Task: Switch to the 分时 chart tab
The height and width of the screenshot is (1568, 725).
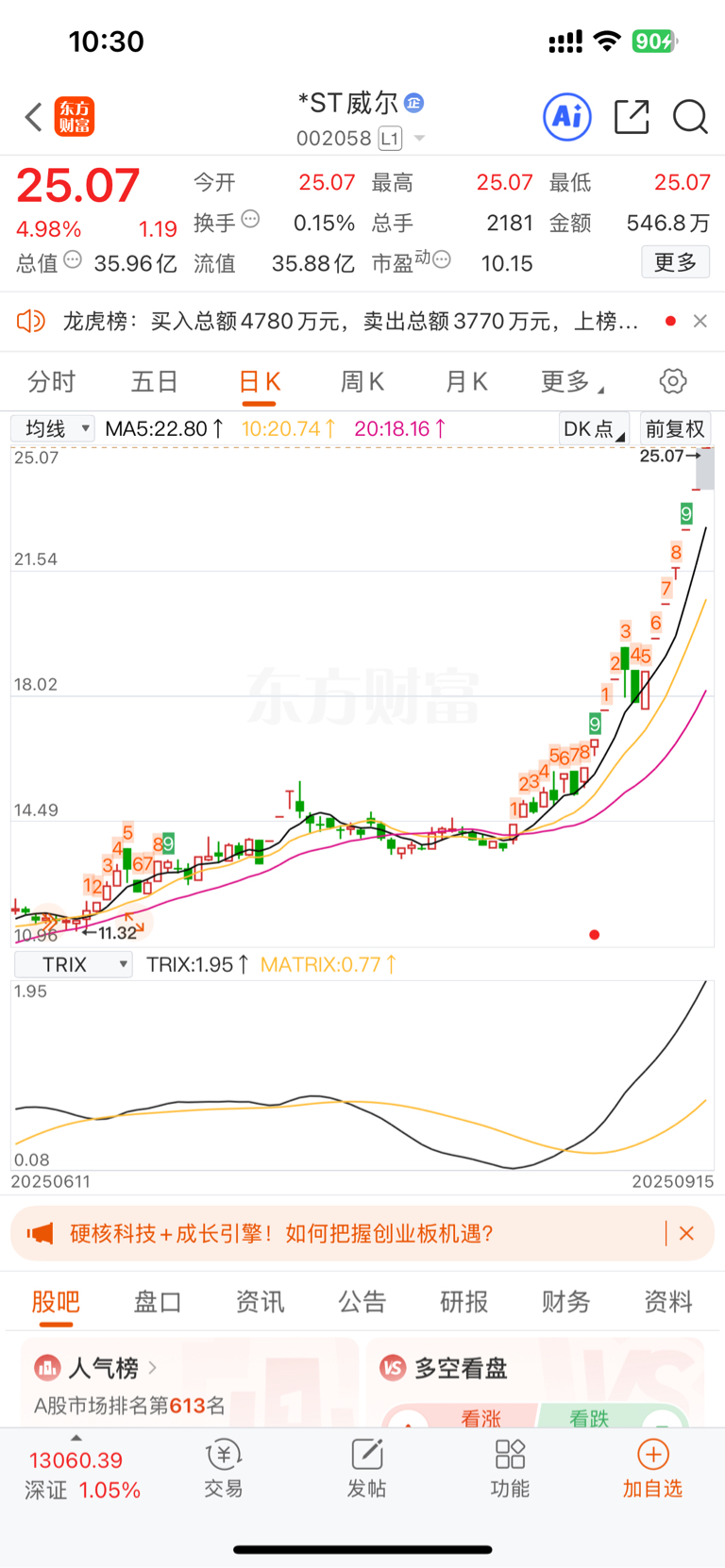Action: [x=51, y=382]
